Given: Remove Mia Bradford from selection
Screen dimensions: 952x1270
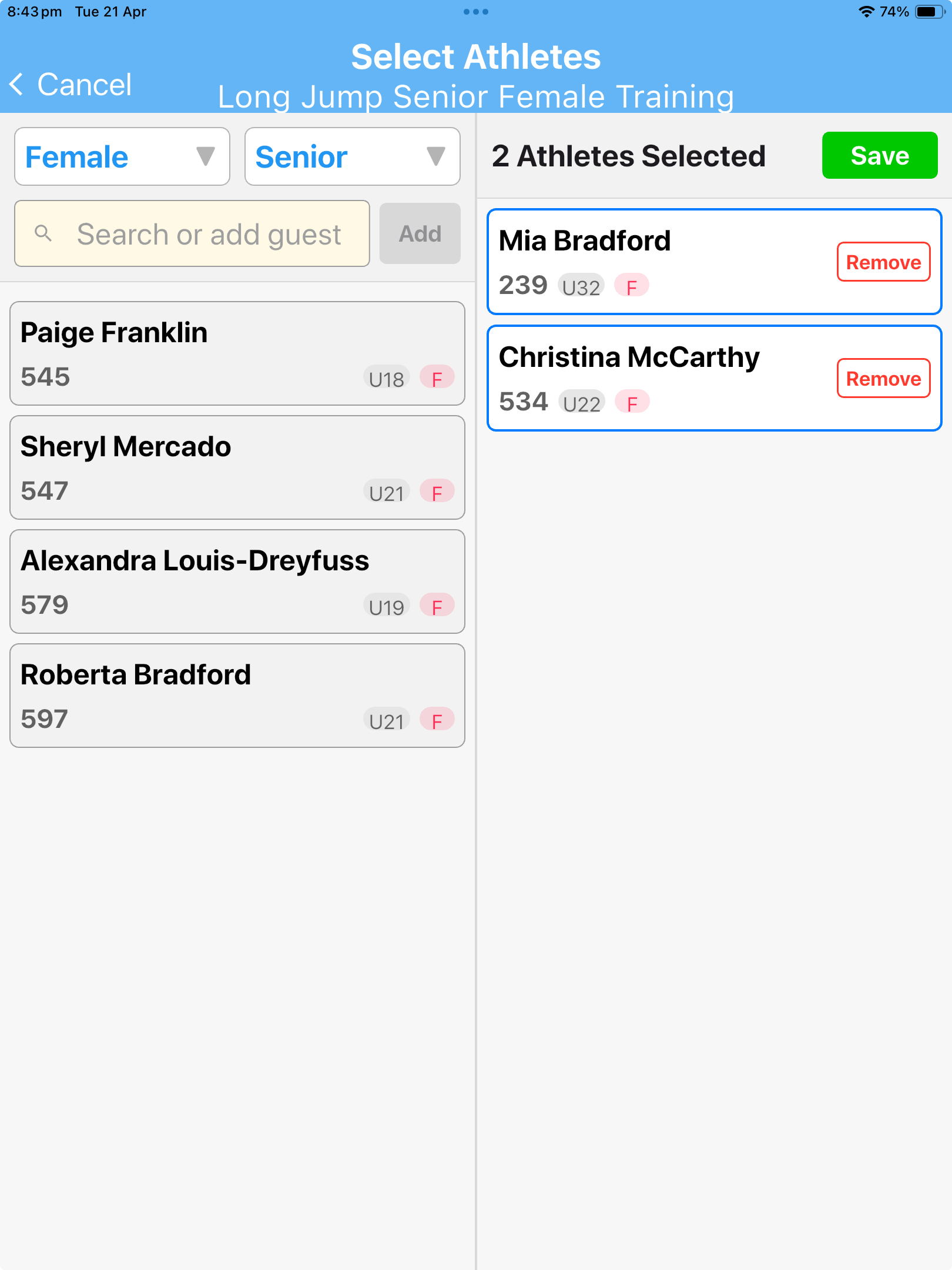Looking at the screenshot, I should pyautogui.click(x=883, y=262).
